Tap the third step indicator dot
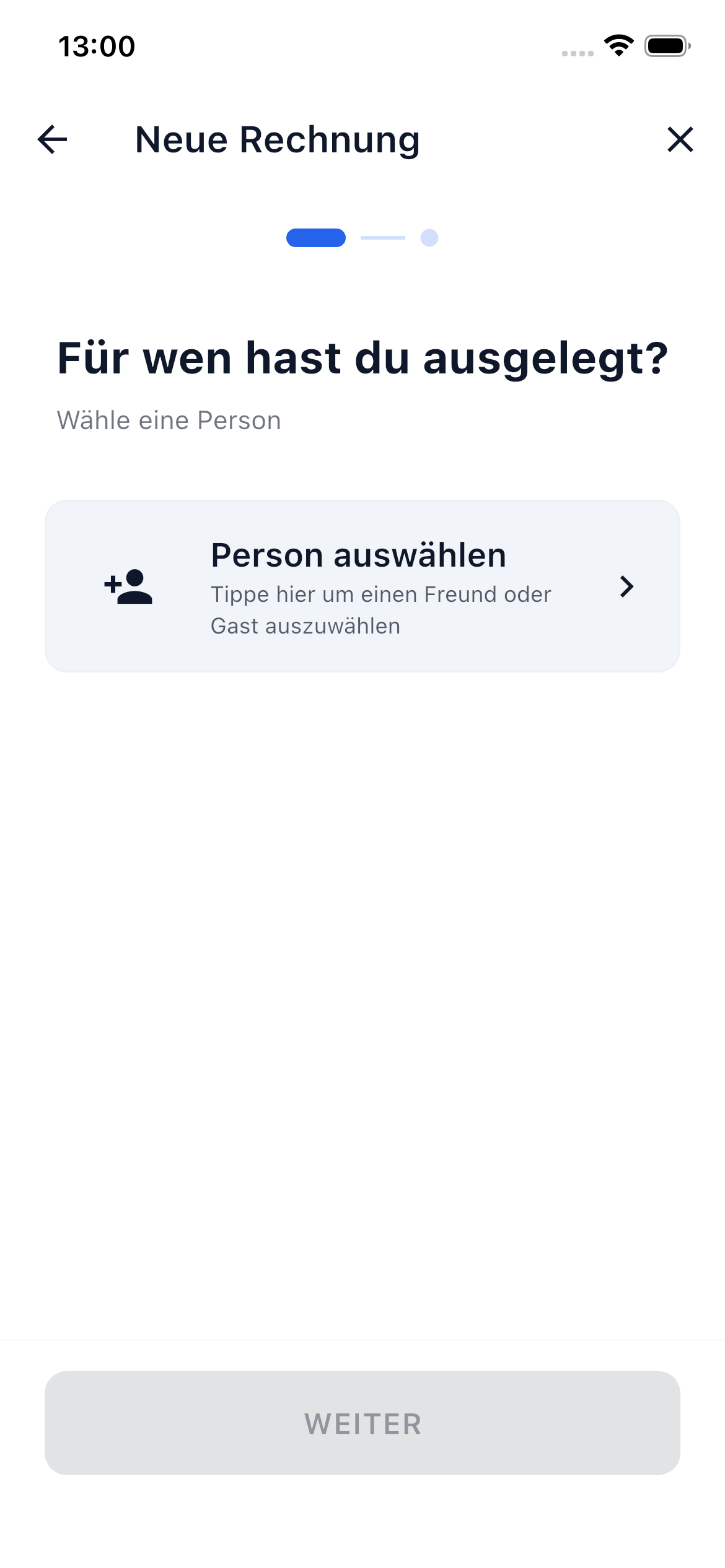Image resolution: width=725 pixels, height=1568 pixels. point(429,238)
